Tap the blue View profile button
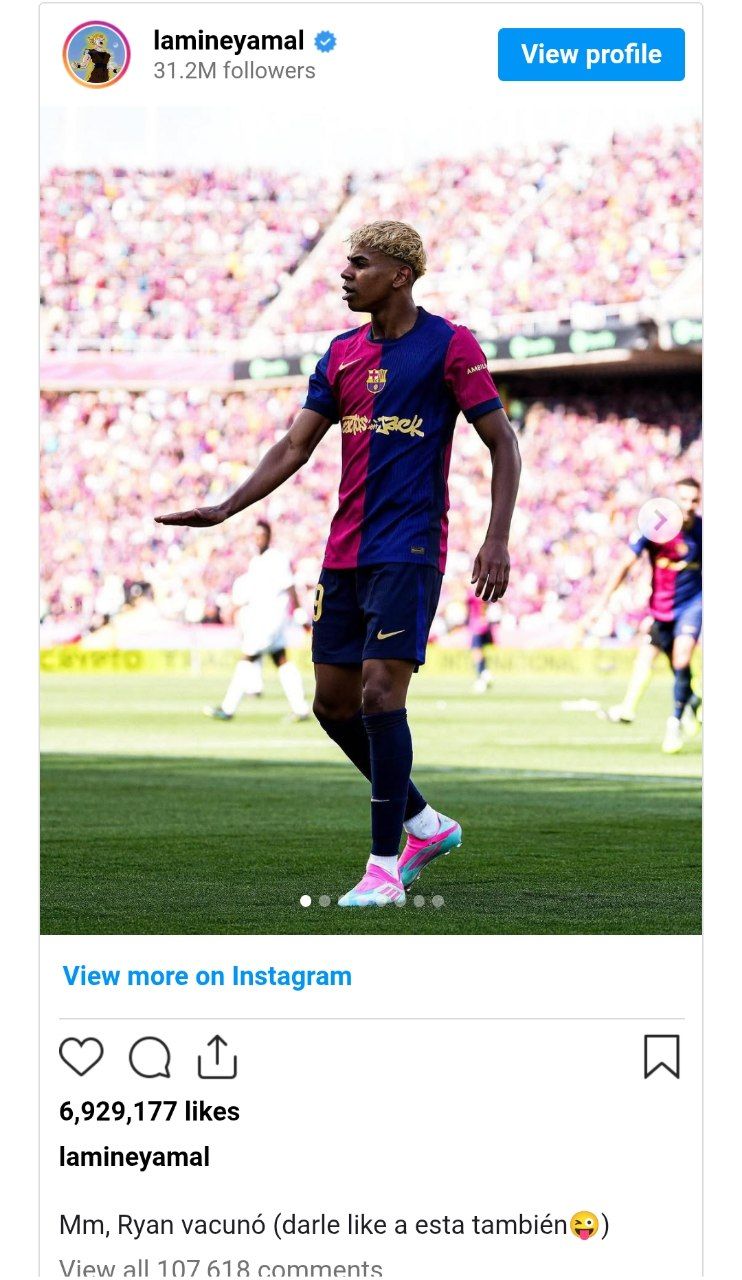The width and height of the screenshot is (742, 1280). (591, 54)
